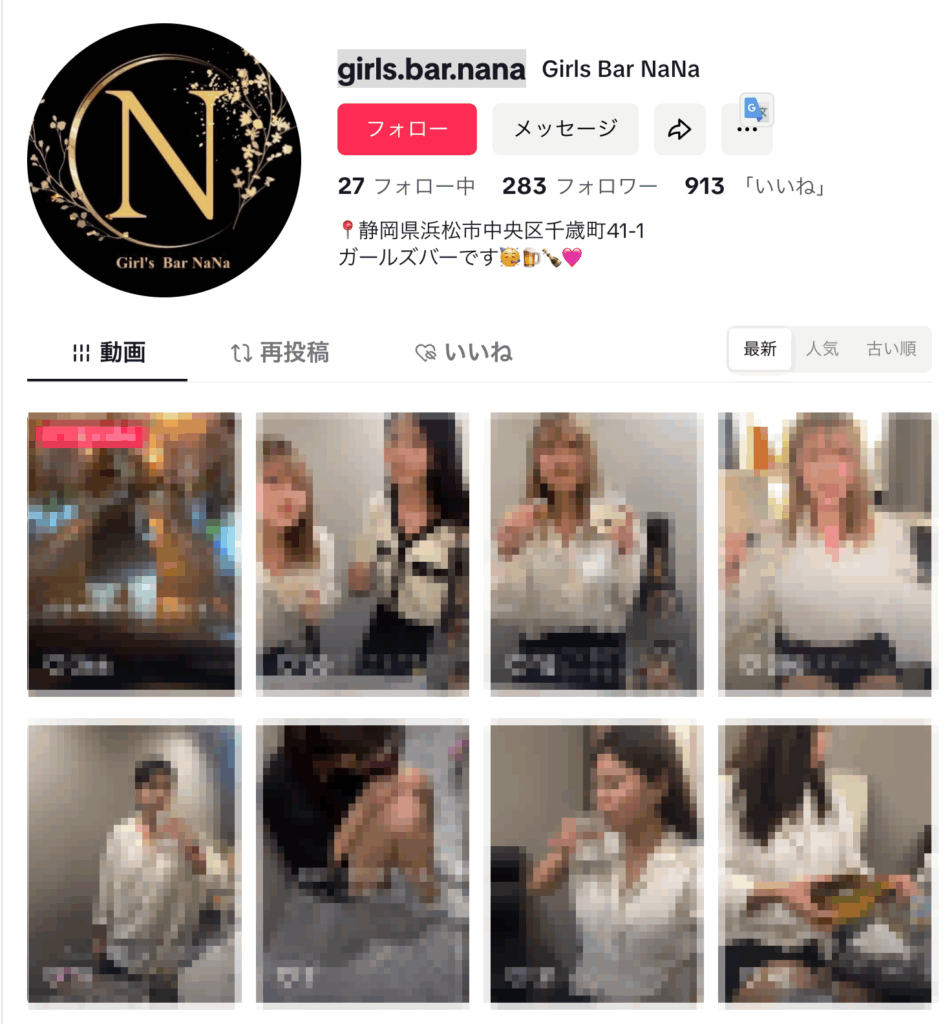Screen dimensions: 945x1024
Task: Open the いいね tab
Action: (x=464, y=352)
